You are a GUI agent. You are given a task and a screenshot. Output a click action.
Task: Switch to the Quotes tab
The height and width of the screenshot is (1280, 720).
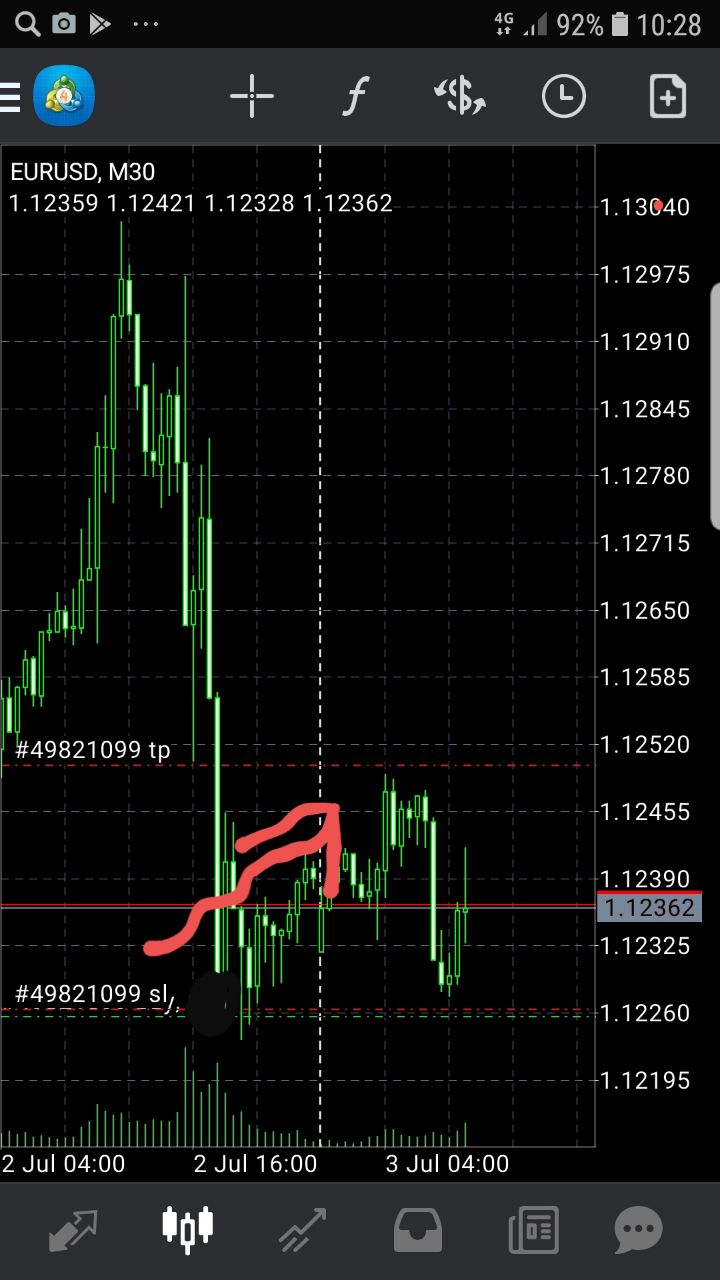coord(73,1229)
